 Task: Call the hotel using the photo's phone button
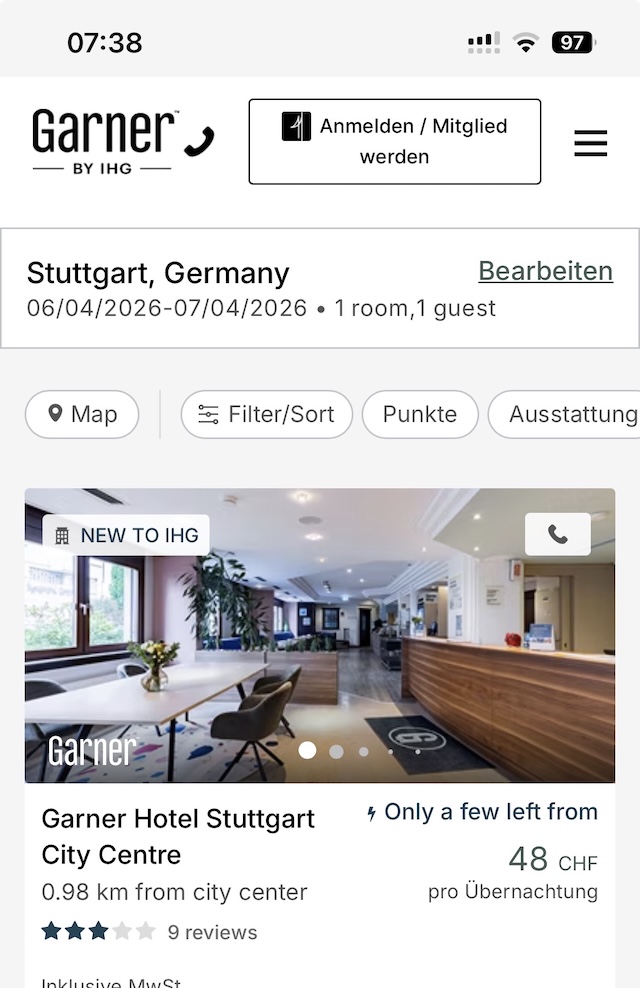point(557,534)
